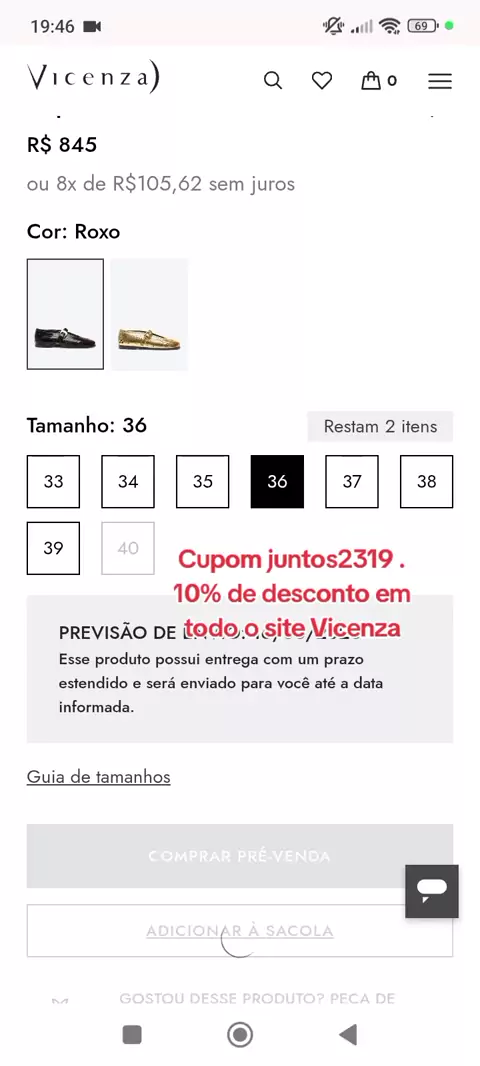Choose size 35
480x1066 pixels.
203,481
